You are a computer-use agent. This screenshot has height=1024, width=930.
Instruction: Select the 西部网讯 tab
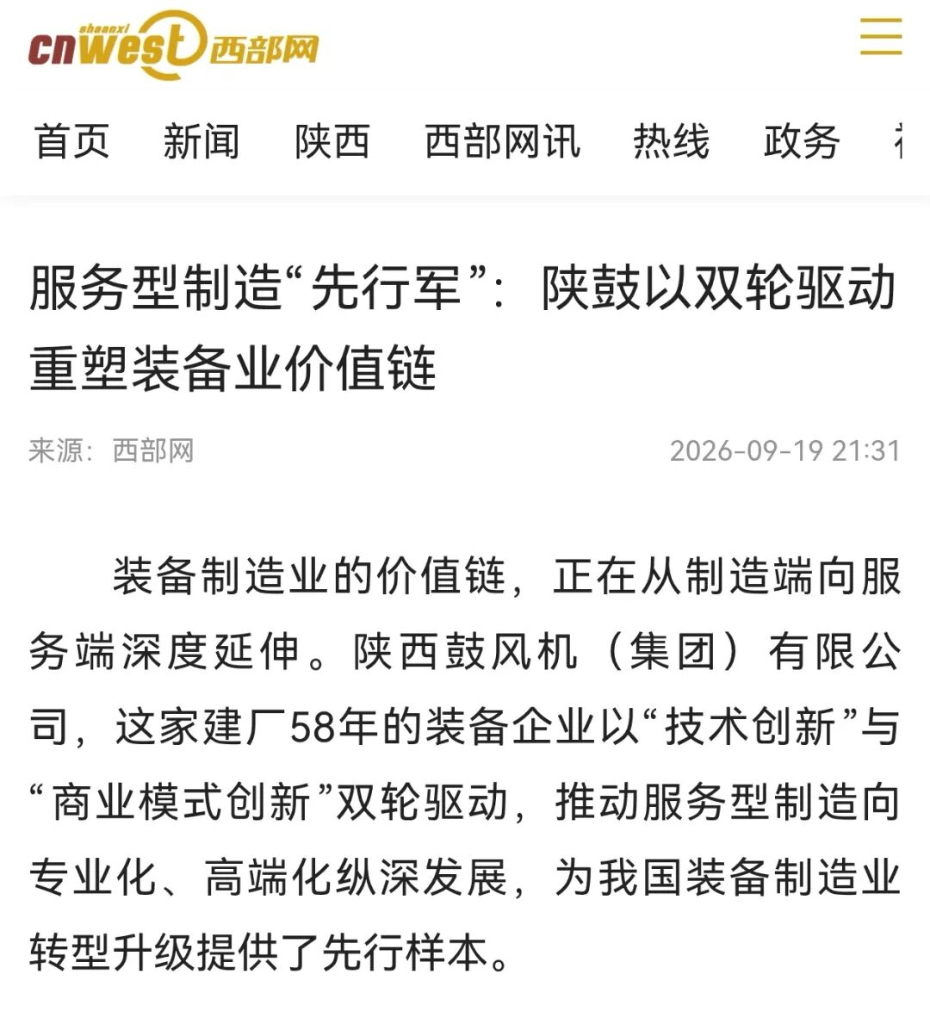click(x=502, y=141)
